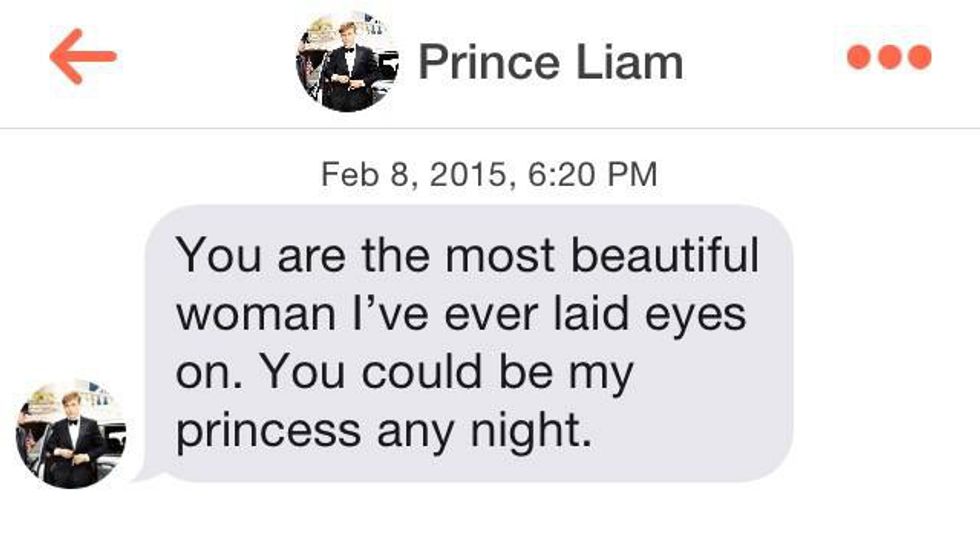Tap Prince Liam's avatar beside the message
This screenshot has width=980, height=544.
[71, 434]
